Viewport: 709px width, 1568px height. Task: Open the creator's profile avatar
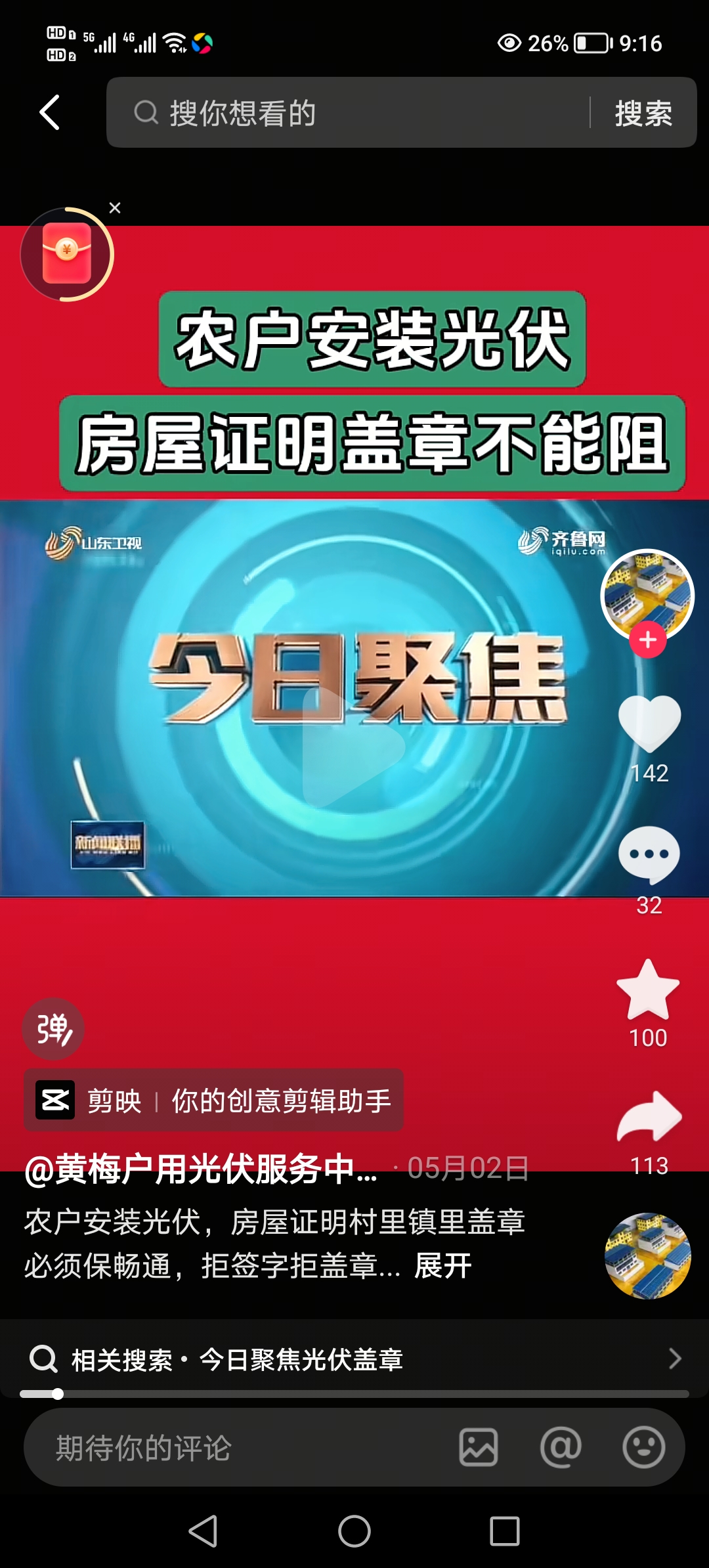click(647, 594)
